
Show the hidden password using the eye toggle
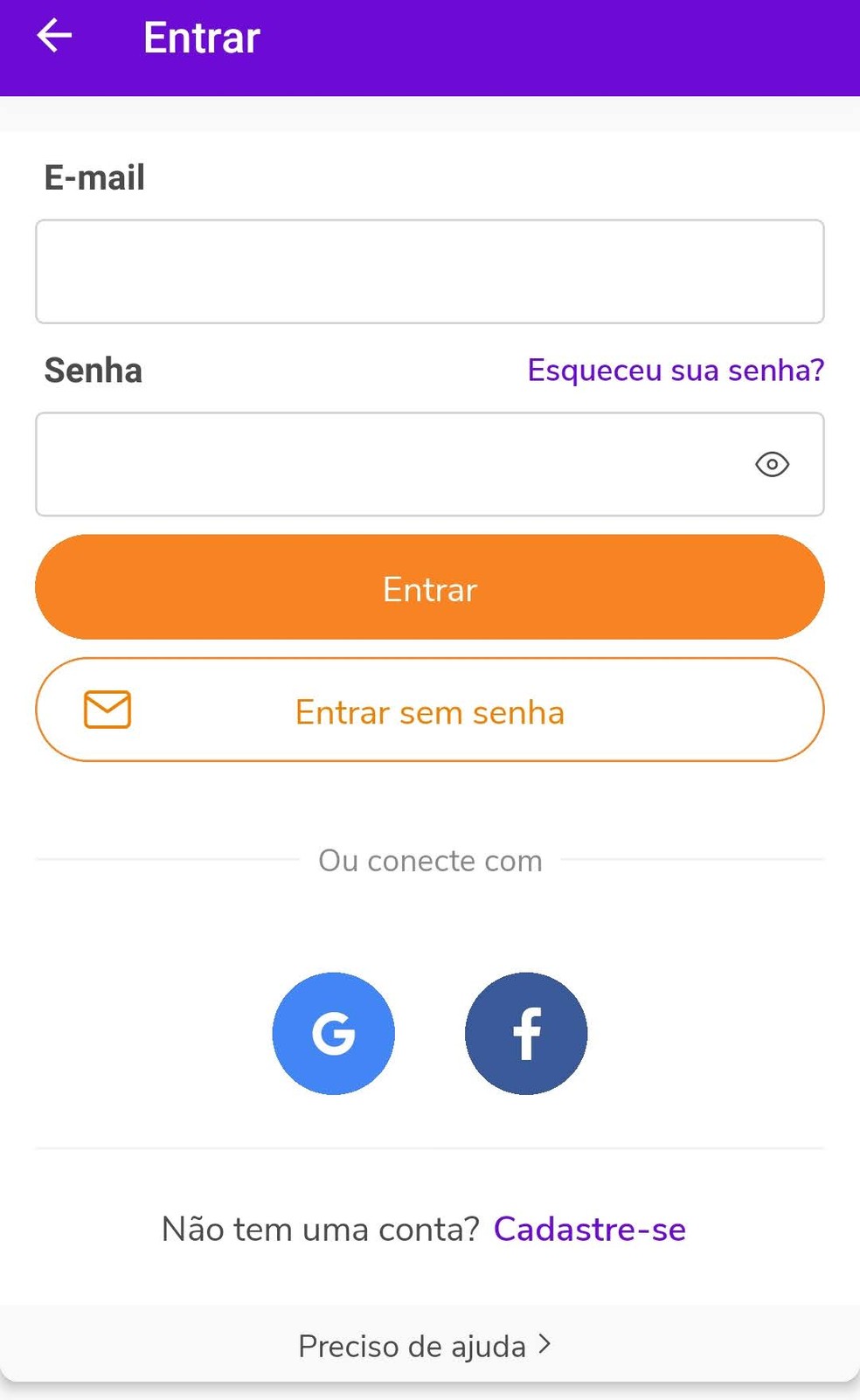(x=773, y=465)
